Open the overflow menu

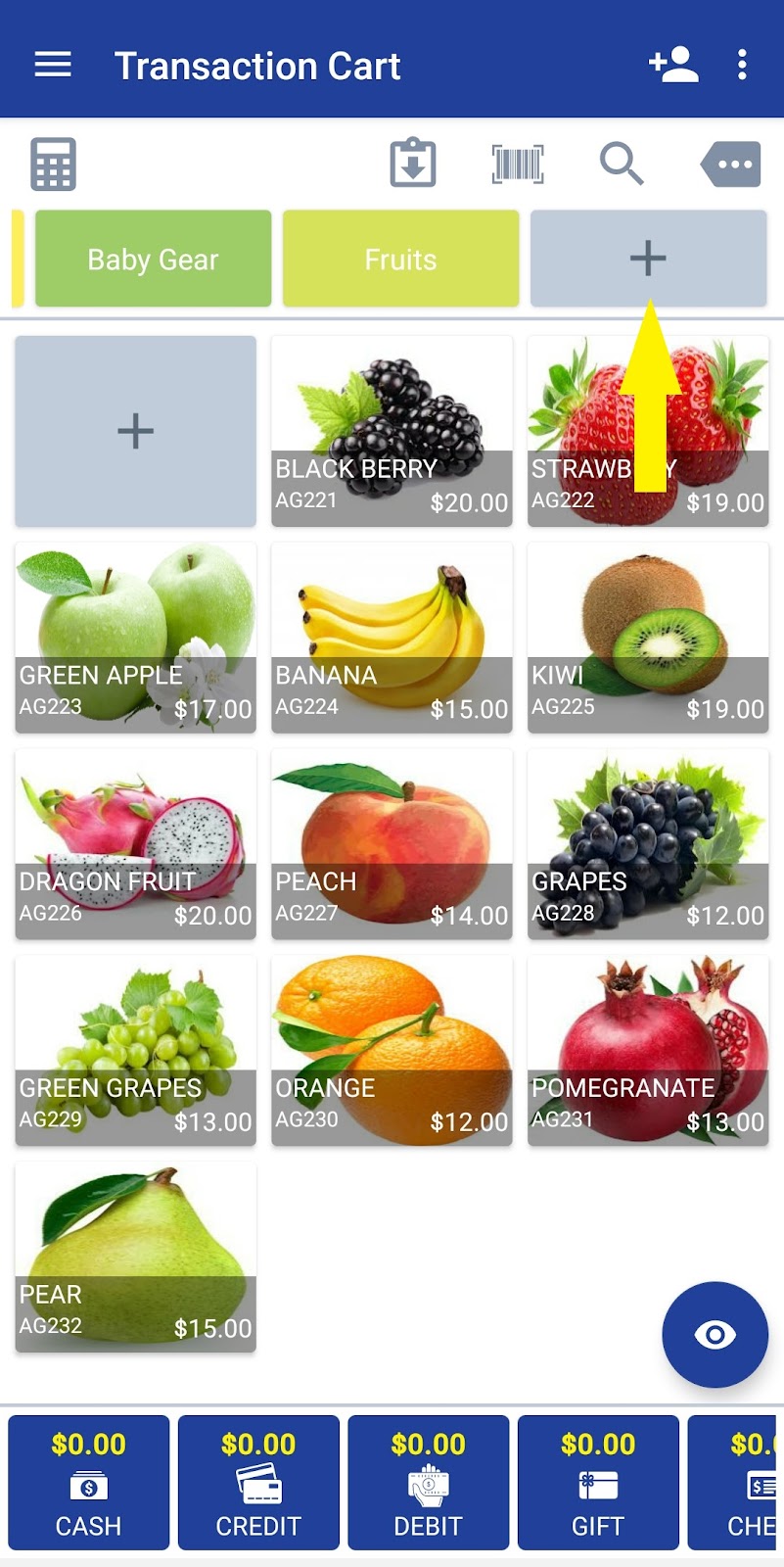click(742, 65)
